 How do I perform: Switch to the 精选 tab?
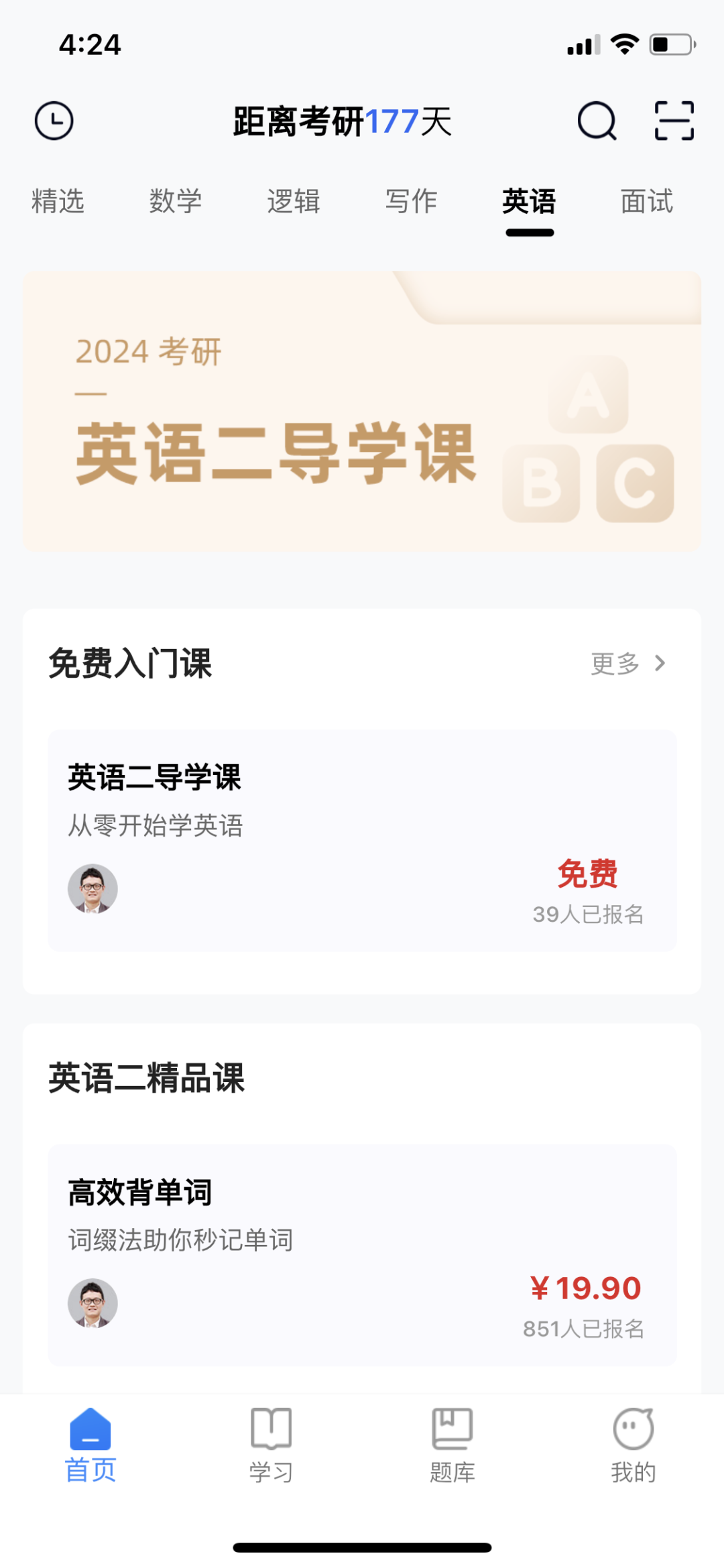pos(58,201)
